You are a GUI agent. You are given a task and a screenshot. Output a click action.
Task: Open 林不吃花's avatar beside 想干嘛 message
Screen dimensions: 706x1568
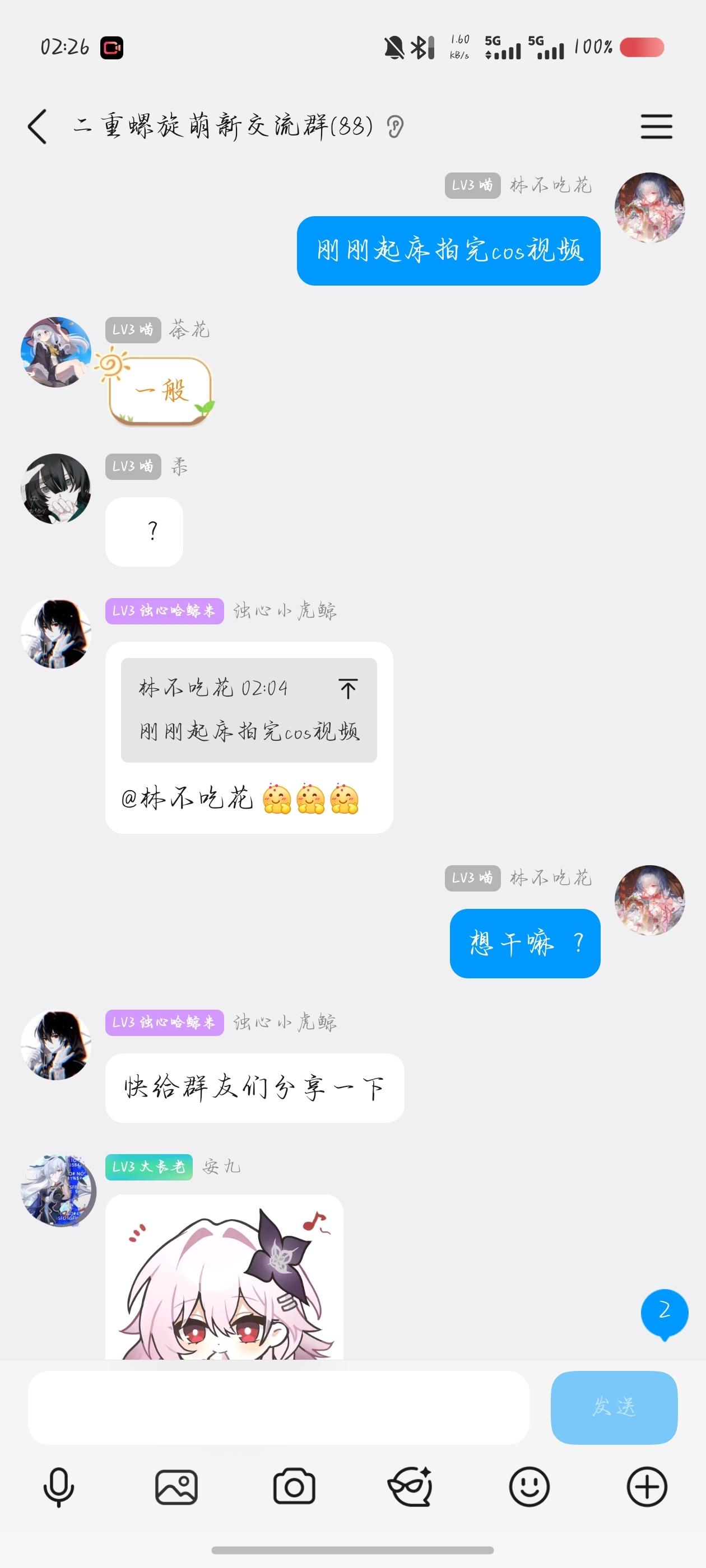coord(649,900)
